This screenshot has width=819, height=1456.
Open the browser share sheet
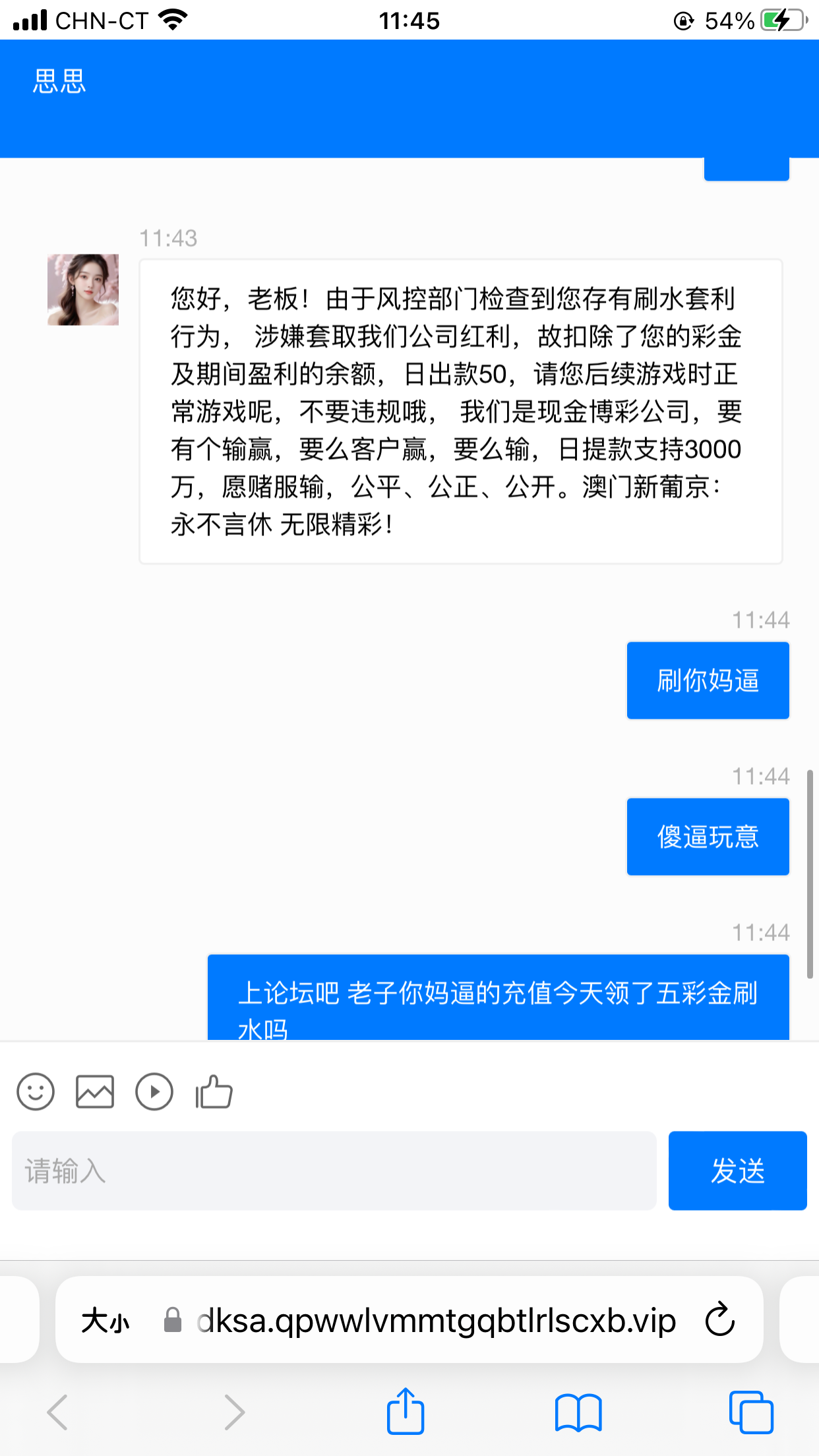pyautogui.click(x=405, y=1412)
